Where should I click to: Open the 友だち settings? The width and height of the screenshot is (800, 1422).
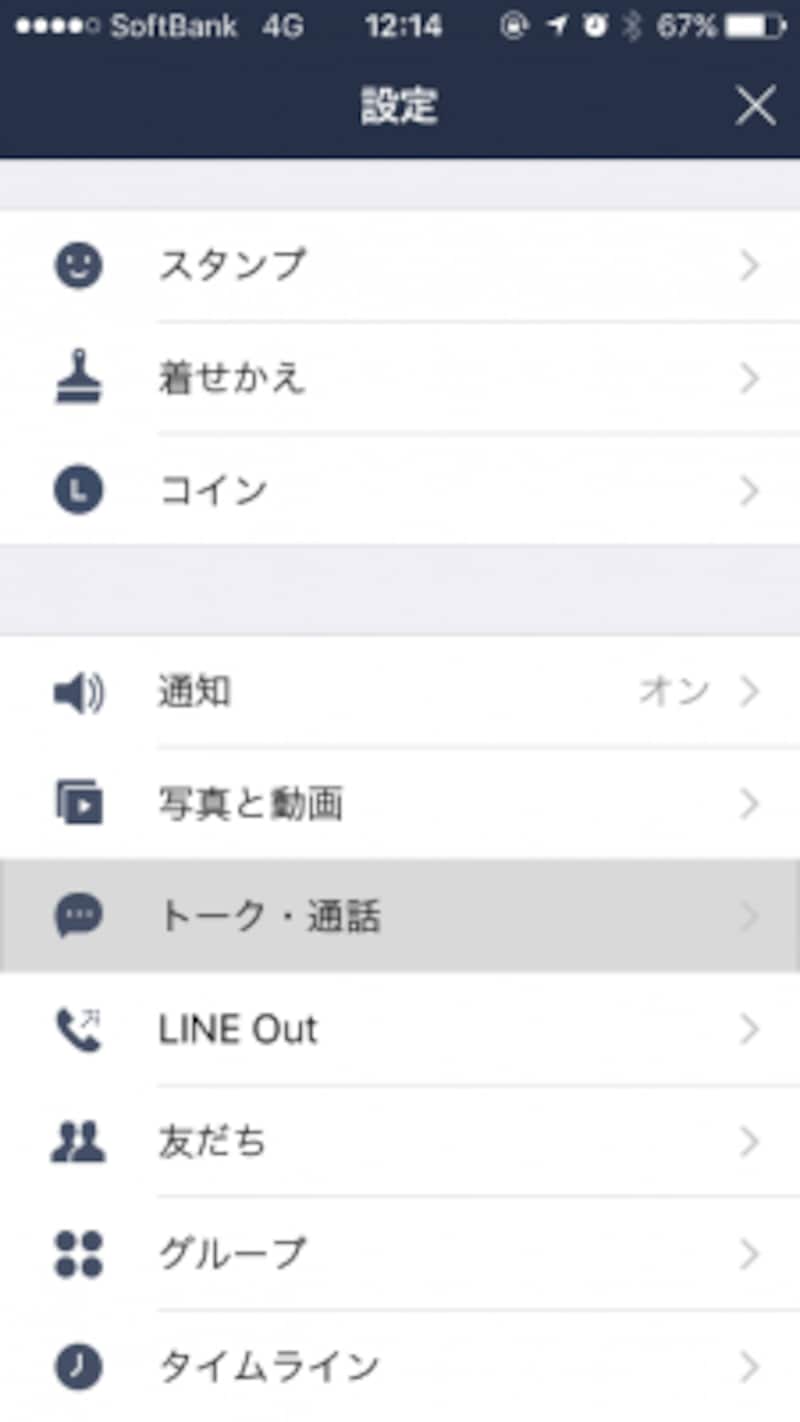click(x=400, y=1141)
